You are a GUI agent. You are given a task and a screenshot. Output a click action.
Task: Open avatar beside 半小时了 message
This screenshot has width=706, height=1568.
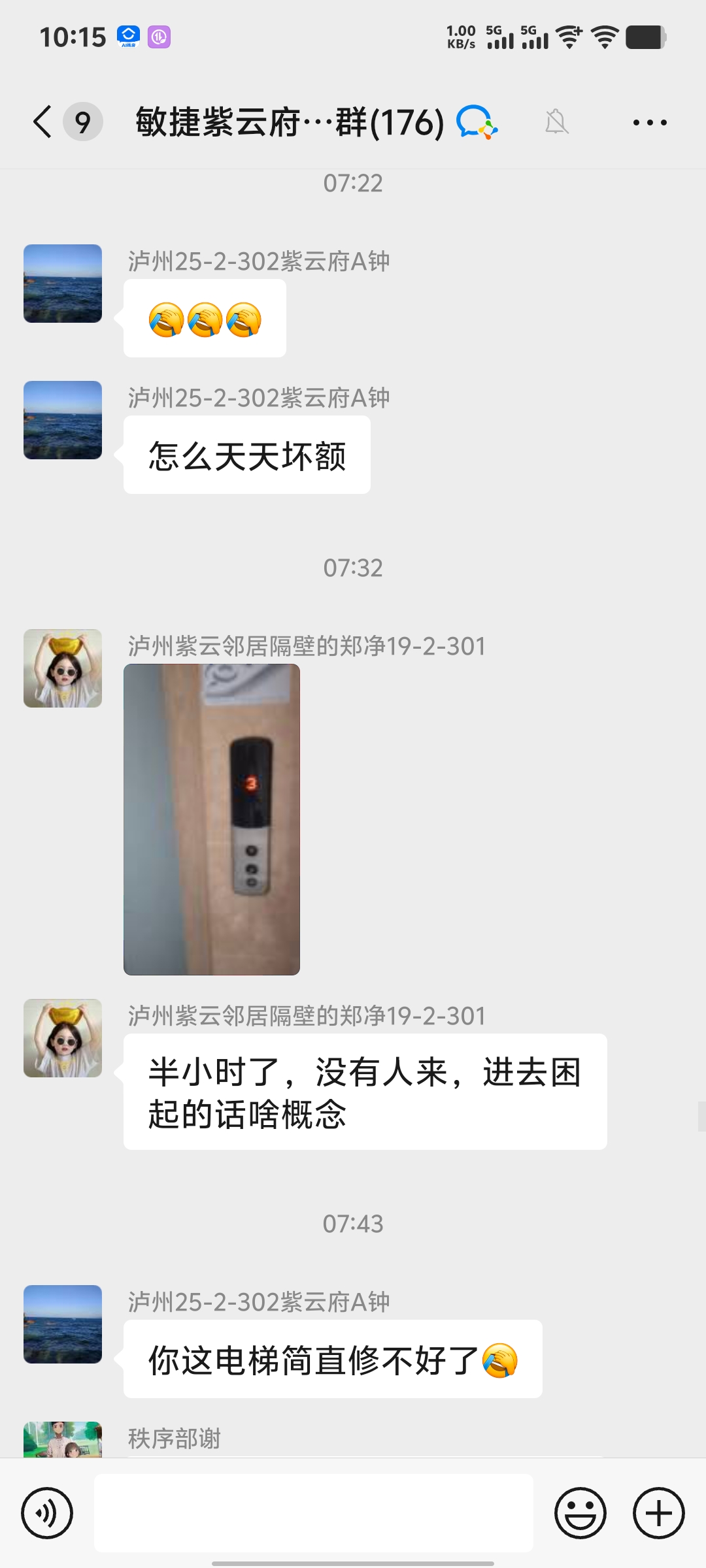pos(63,1038)
